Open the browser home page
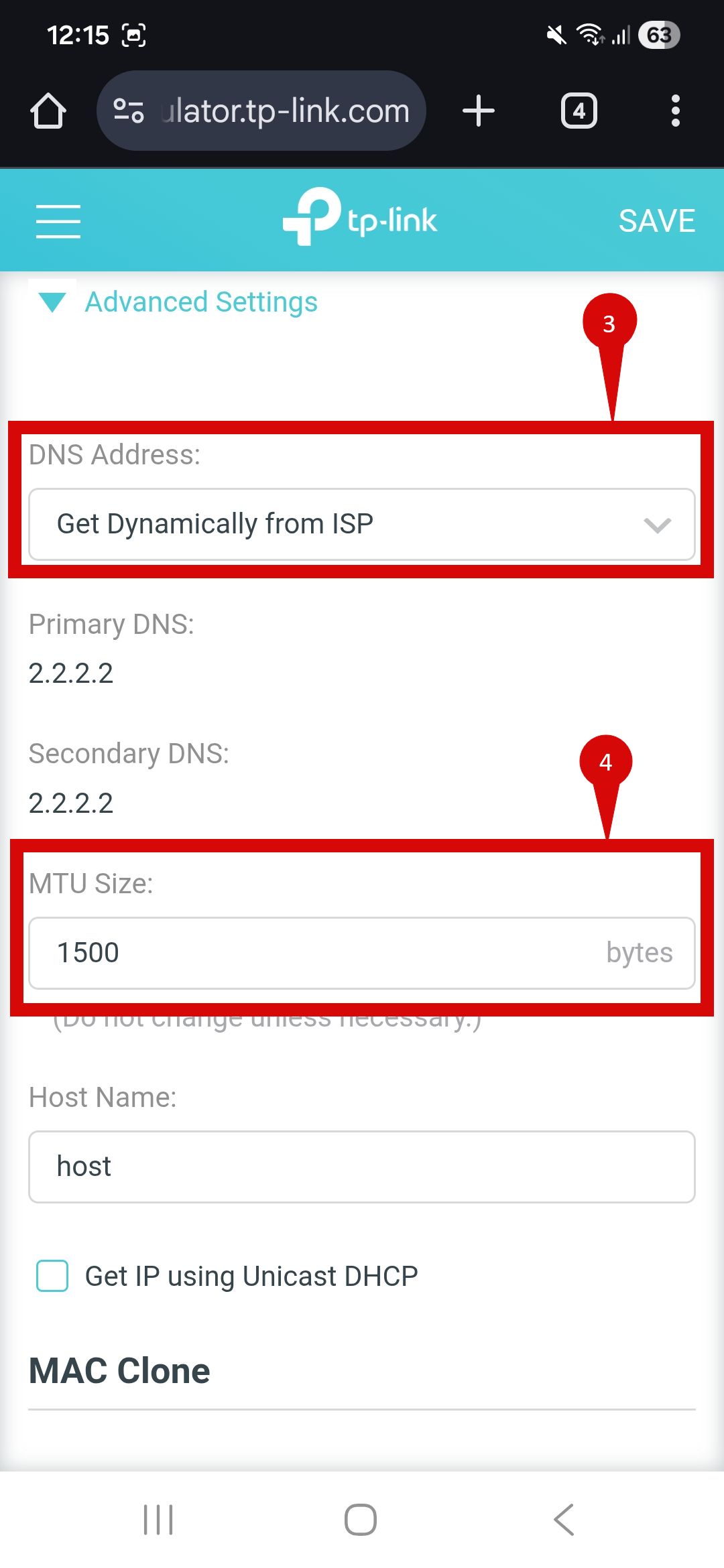 pyautogui.click(x=48, y=111)
